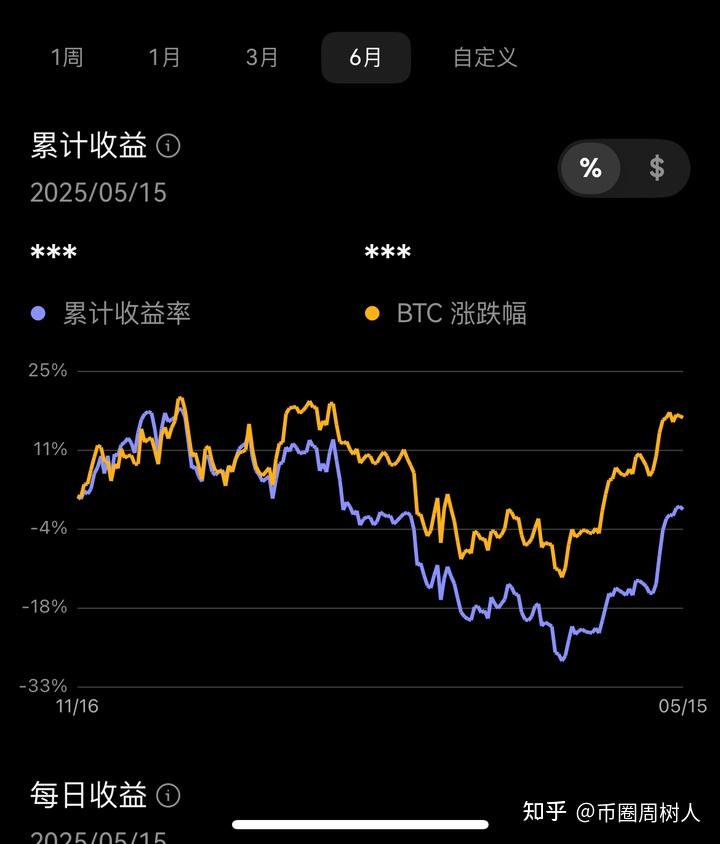Open the 累计收益 info tooltip icon
Image resolution: width=720 pixels, height=844 pixels.
(x=170, y=146)
